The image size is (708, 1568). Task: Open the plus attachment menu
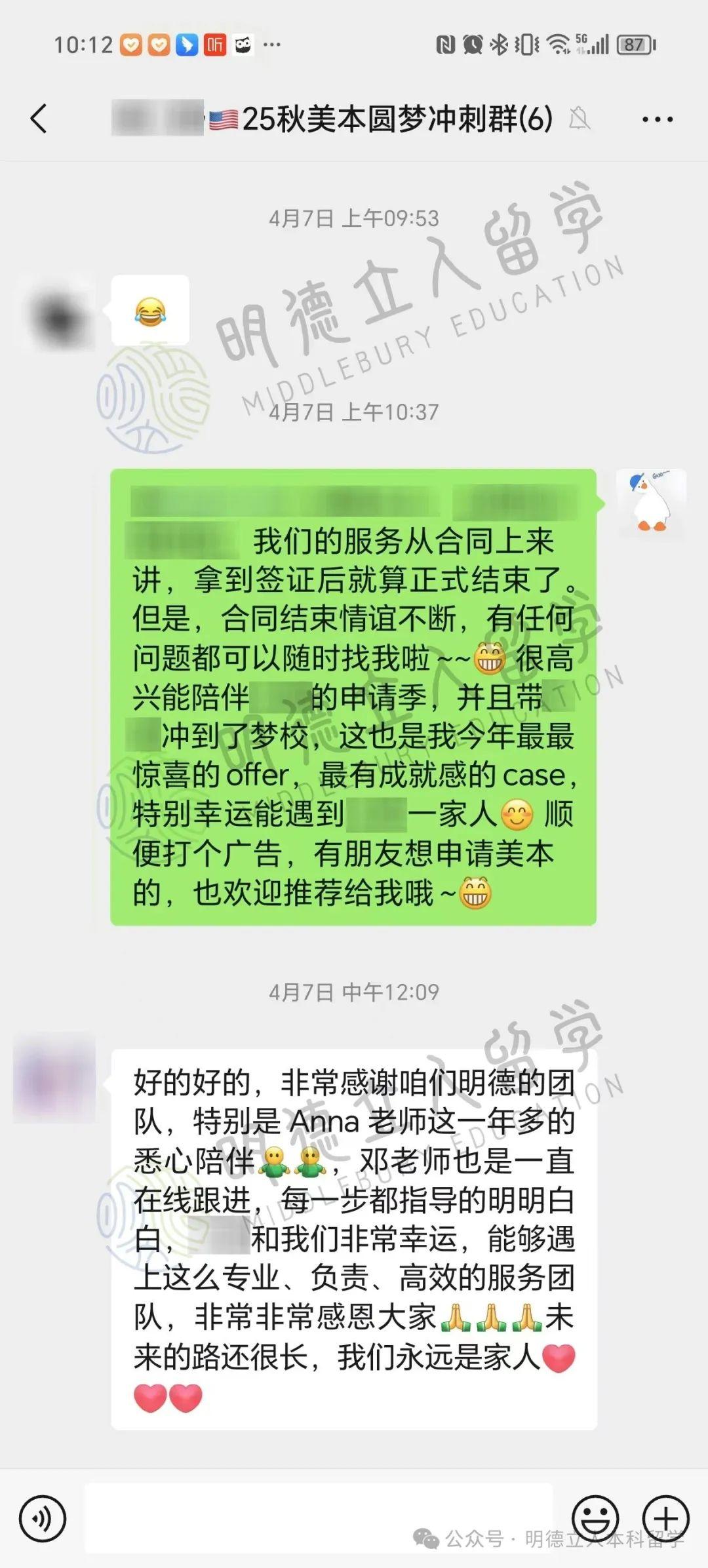(x=665, y=1518)
